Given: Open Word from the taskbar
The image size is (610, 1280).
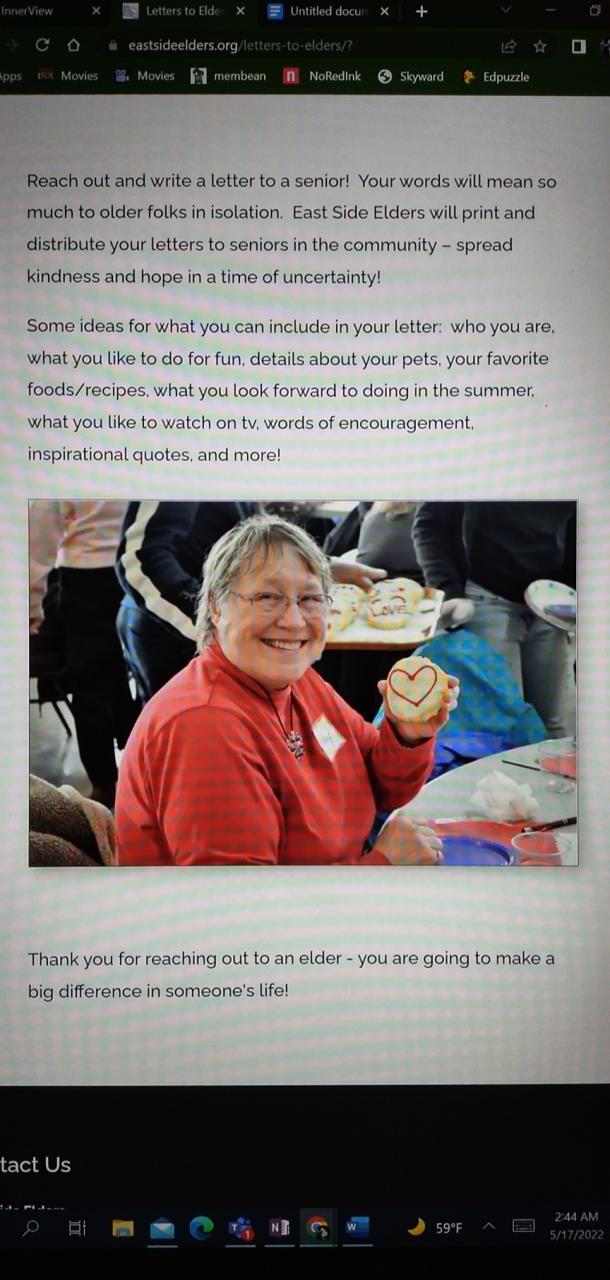Looking at the screenshot, I should click(357, 1227).
